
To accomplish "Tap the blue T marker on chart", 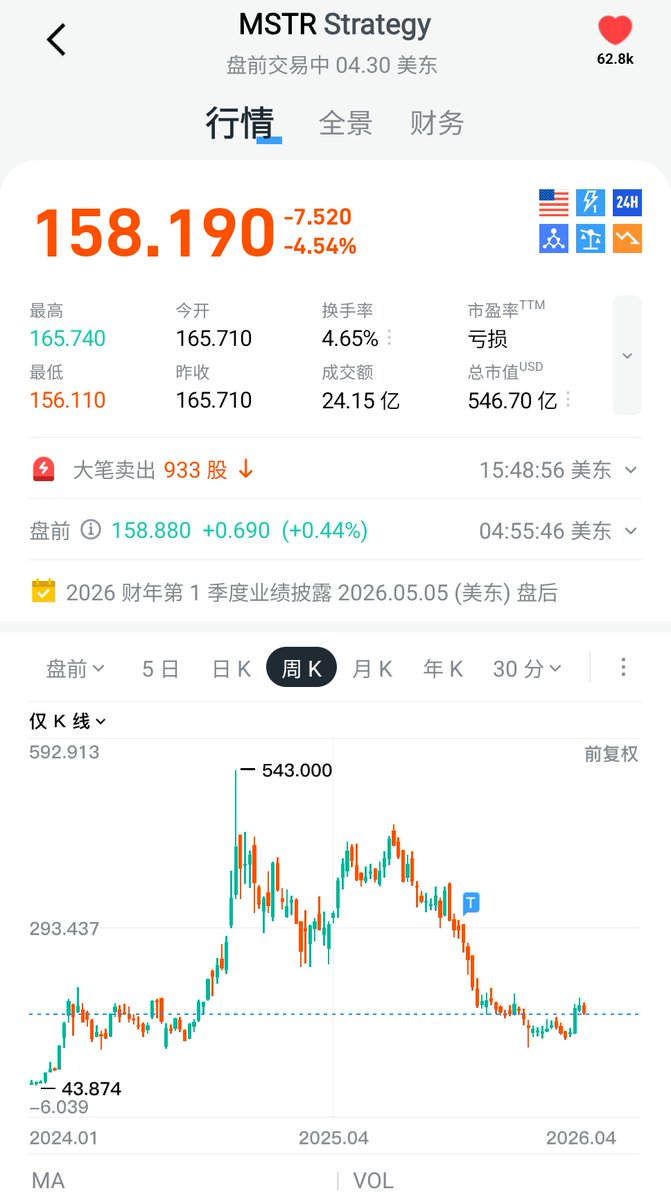I will tap(471, 903).
